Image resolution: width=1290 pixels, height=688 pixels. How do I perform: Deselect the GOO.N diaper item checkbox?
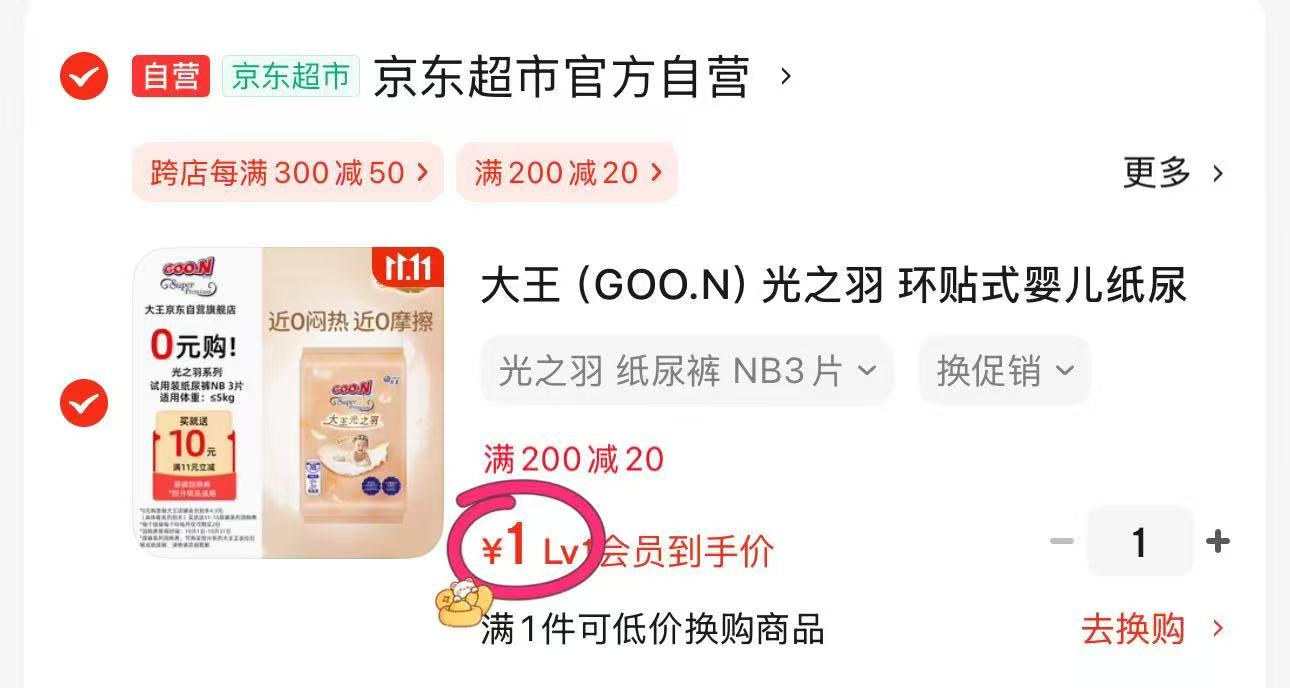click(84, 404)
